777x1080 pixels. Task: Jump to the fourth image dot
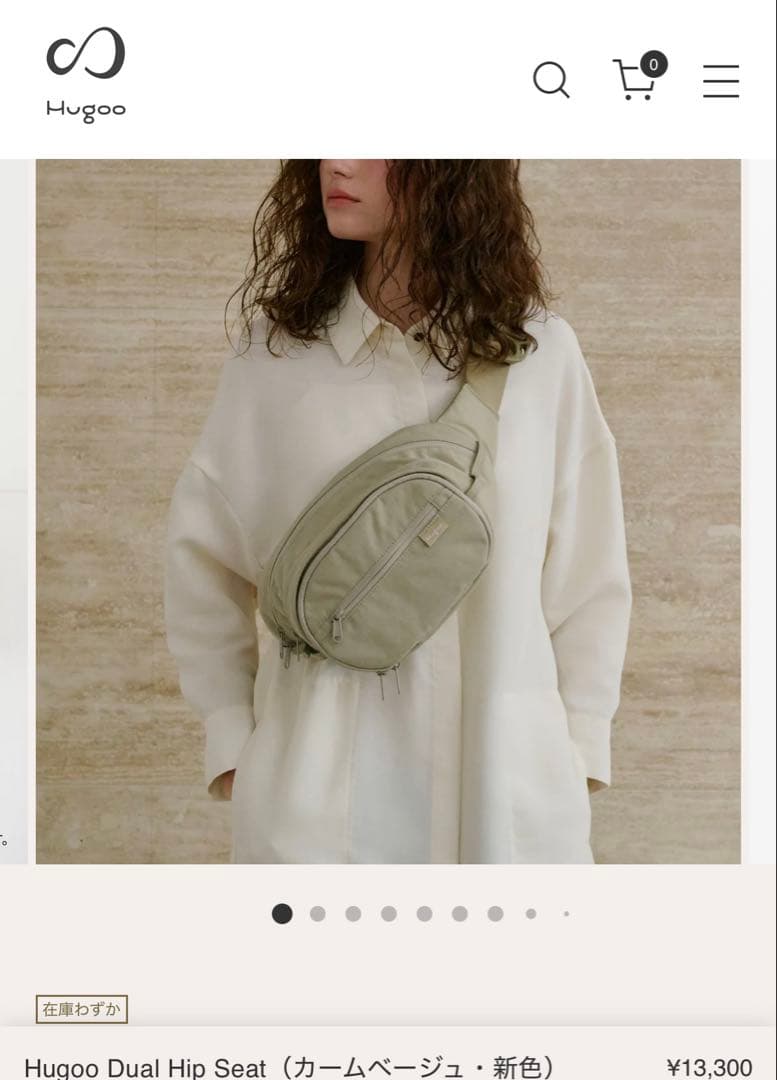389,913
